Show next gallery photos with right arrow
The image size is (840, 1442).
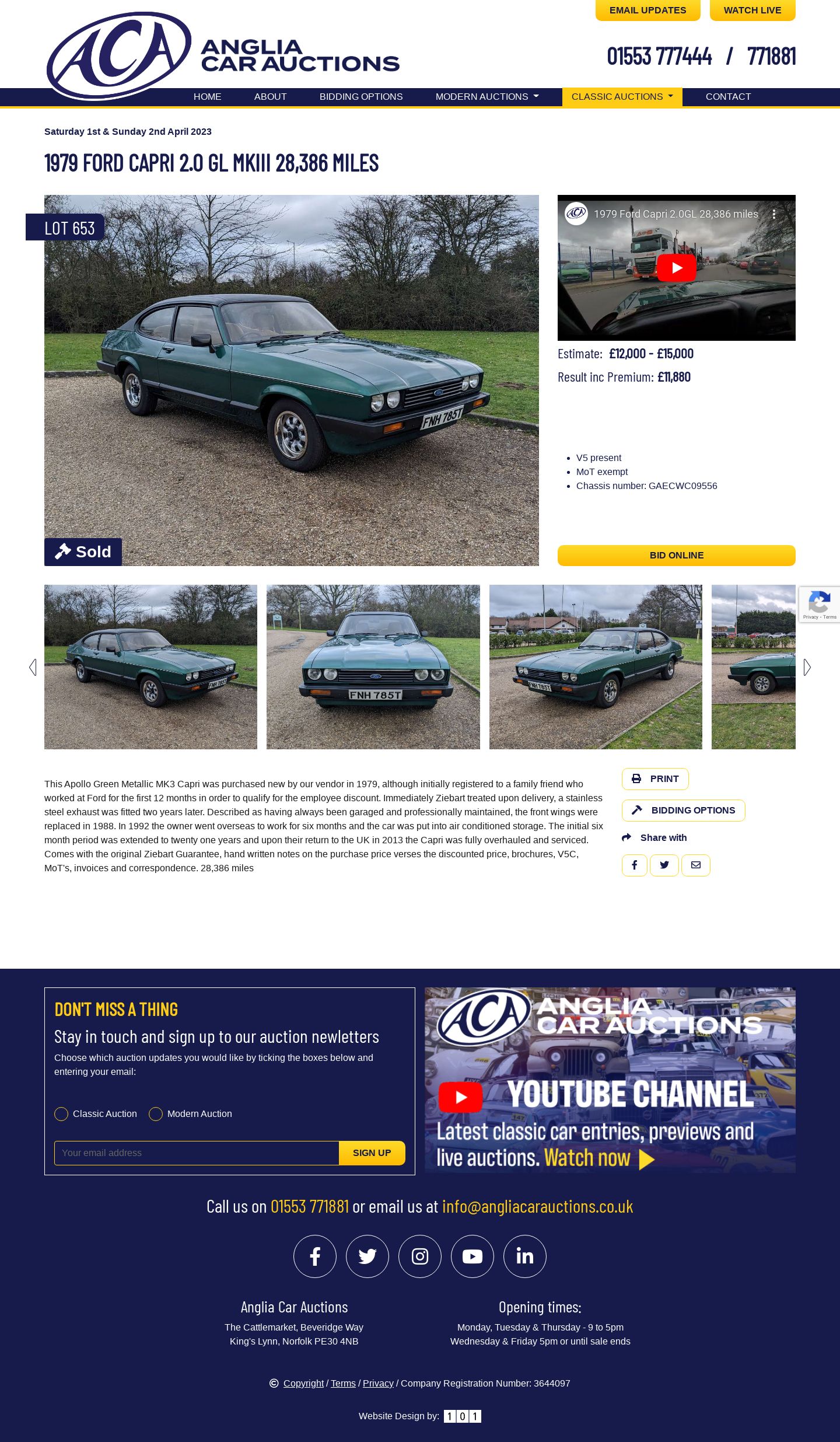[807, 667]
